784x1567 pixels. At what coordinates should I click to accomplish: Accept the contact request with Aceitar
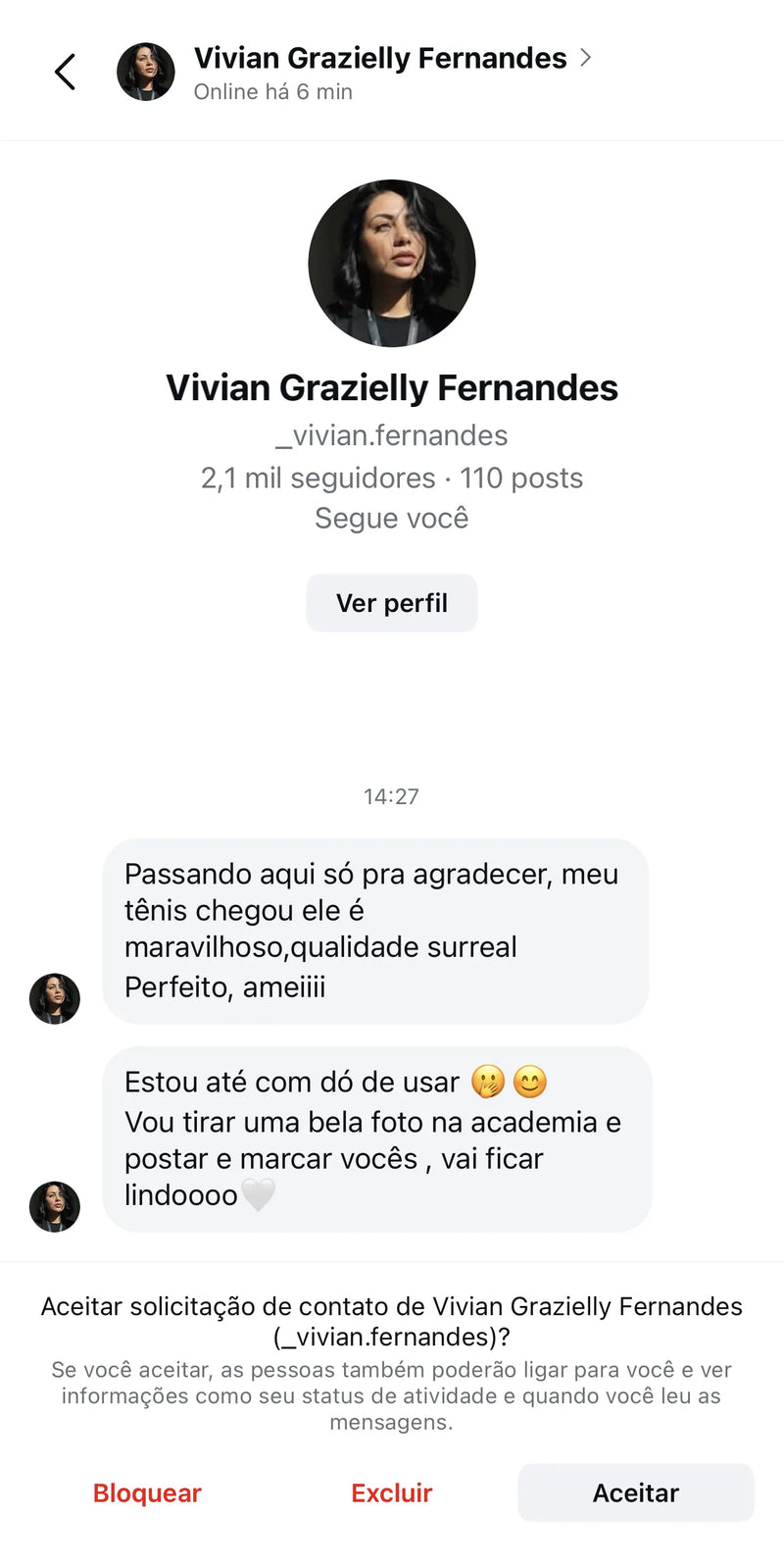point(635,1492)
